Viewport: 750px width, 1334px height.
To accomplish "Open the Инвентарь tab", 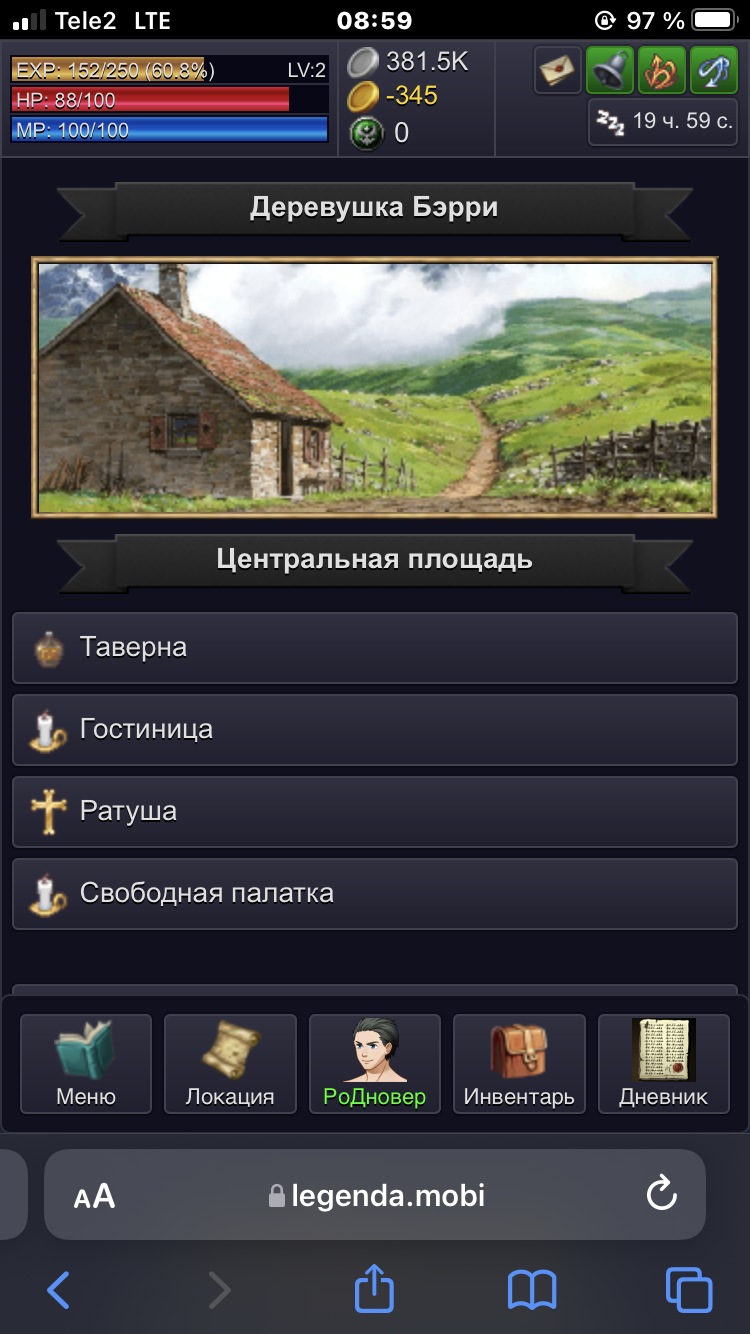I will 519,1064.
